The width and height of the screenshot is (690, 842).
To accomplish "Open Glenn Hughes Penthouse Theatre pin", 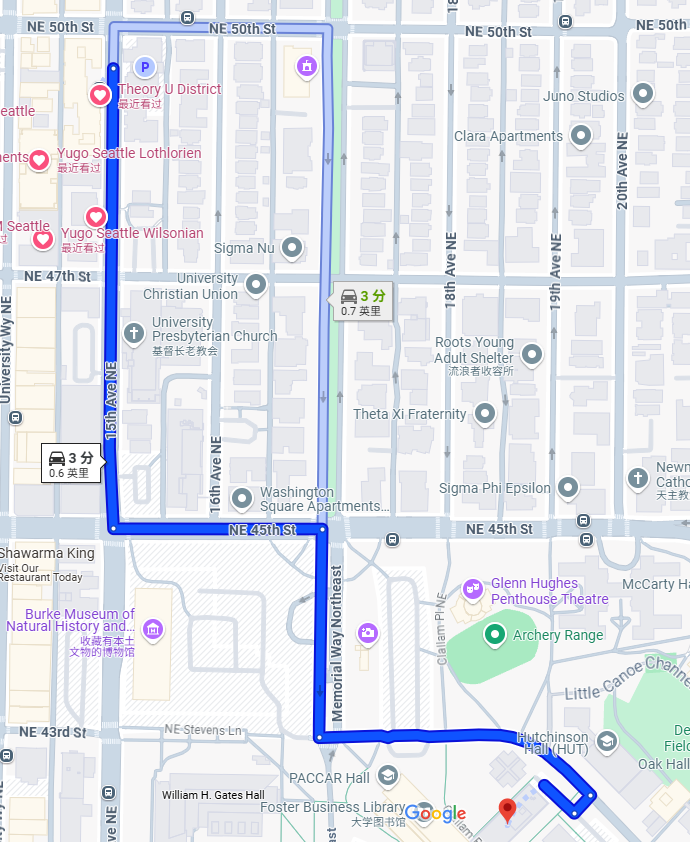I will point(474,591).
